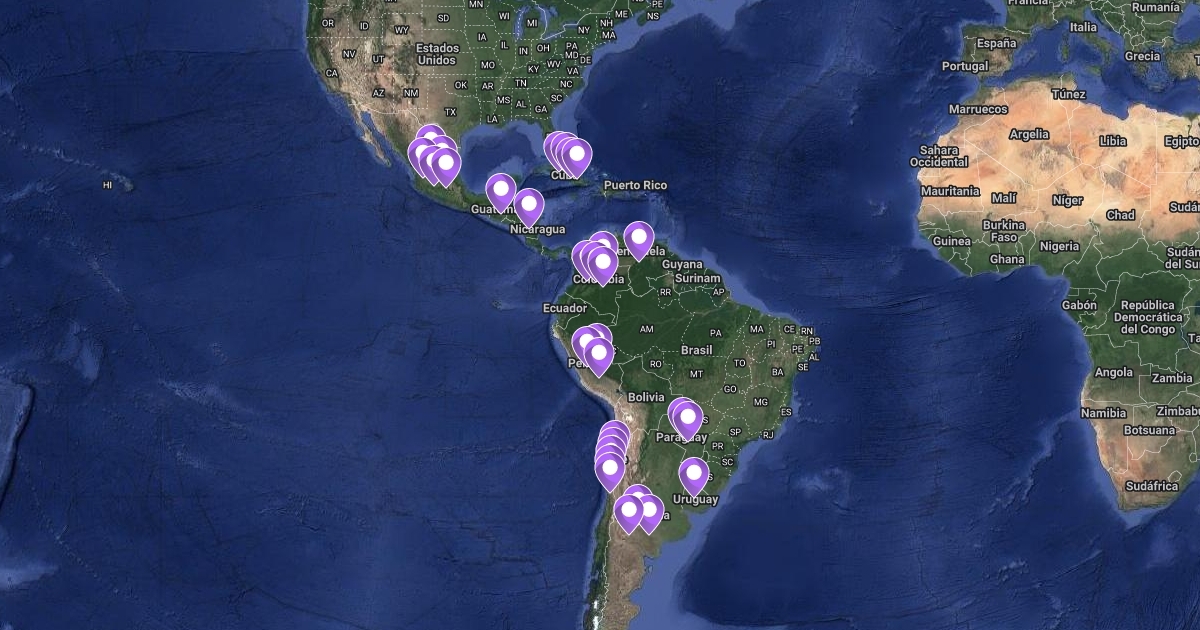The height and width of the screenshot is (630, 1200).
Task: Tap the purple pin on Guatemala
Action: (x=501, y=190)
